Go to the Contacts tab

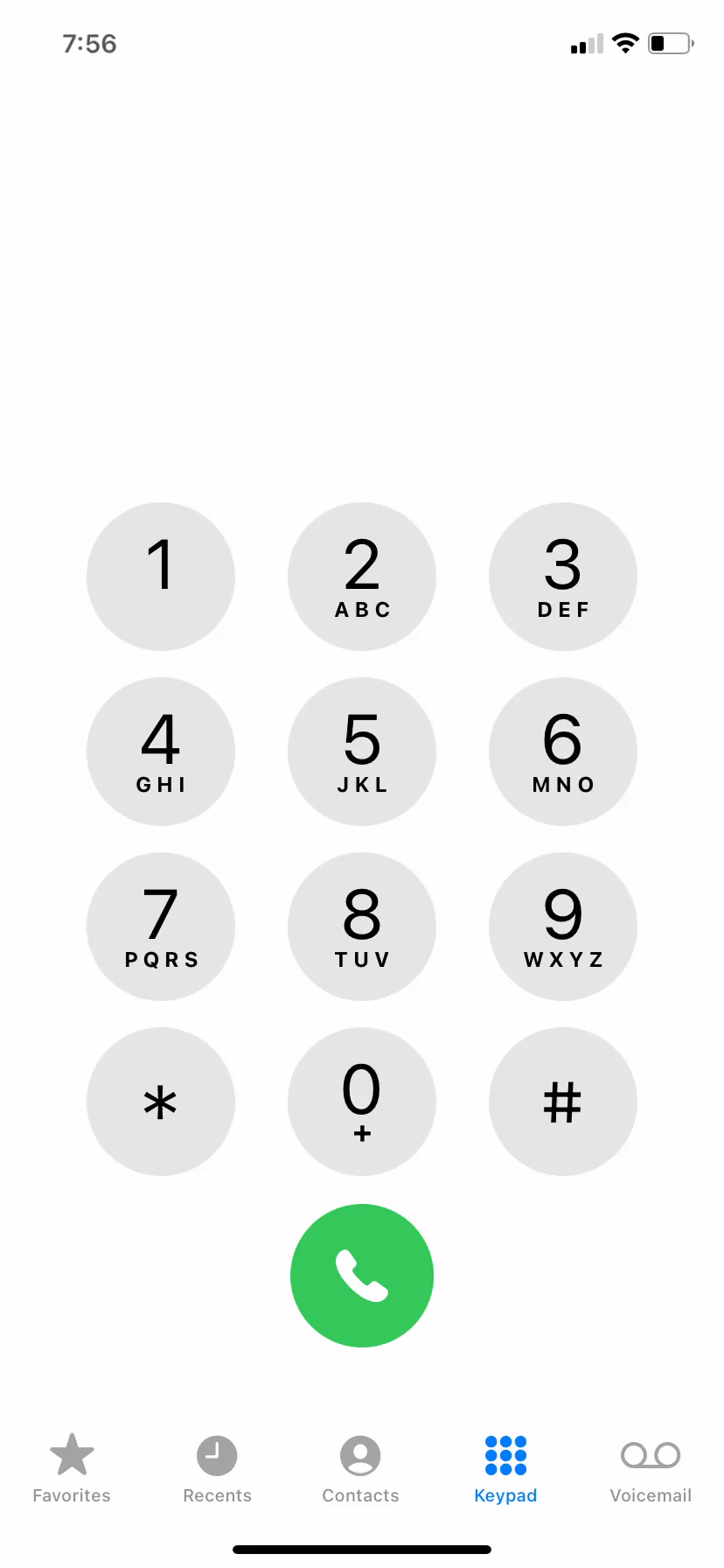(360, 1468)
